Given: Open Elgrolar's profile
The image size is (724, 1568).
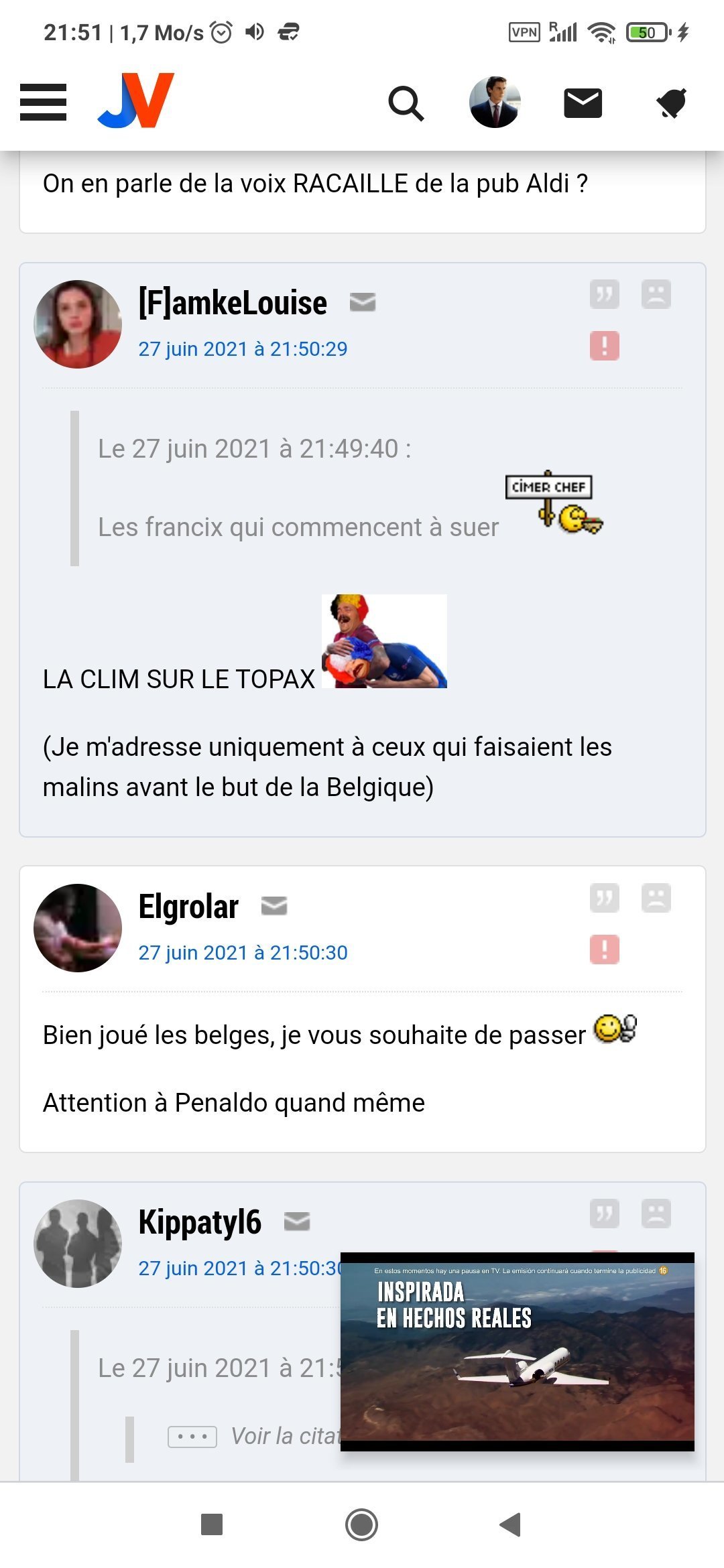Looking at the screenshot, I should (x=188, y=907).
